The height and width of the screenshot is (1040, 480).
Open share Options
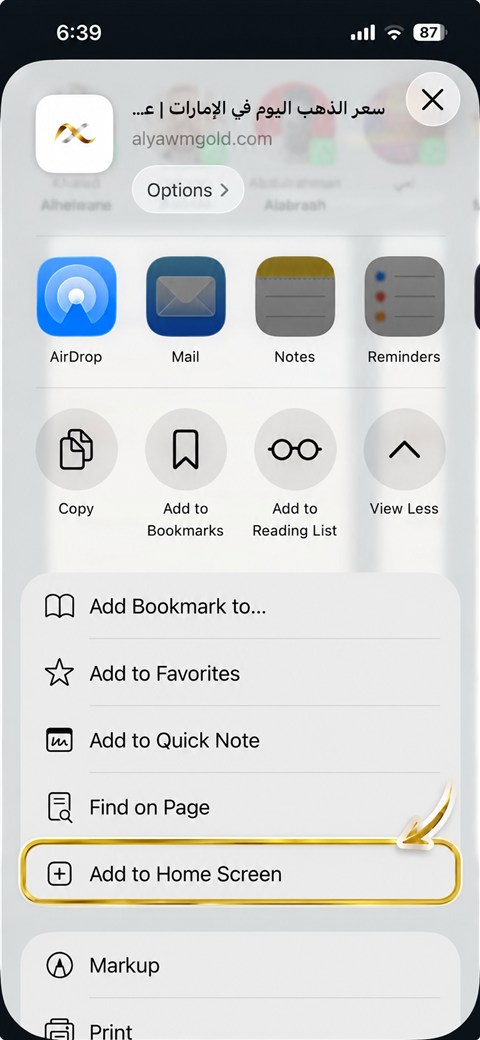[x=188, y=190]
